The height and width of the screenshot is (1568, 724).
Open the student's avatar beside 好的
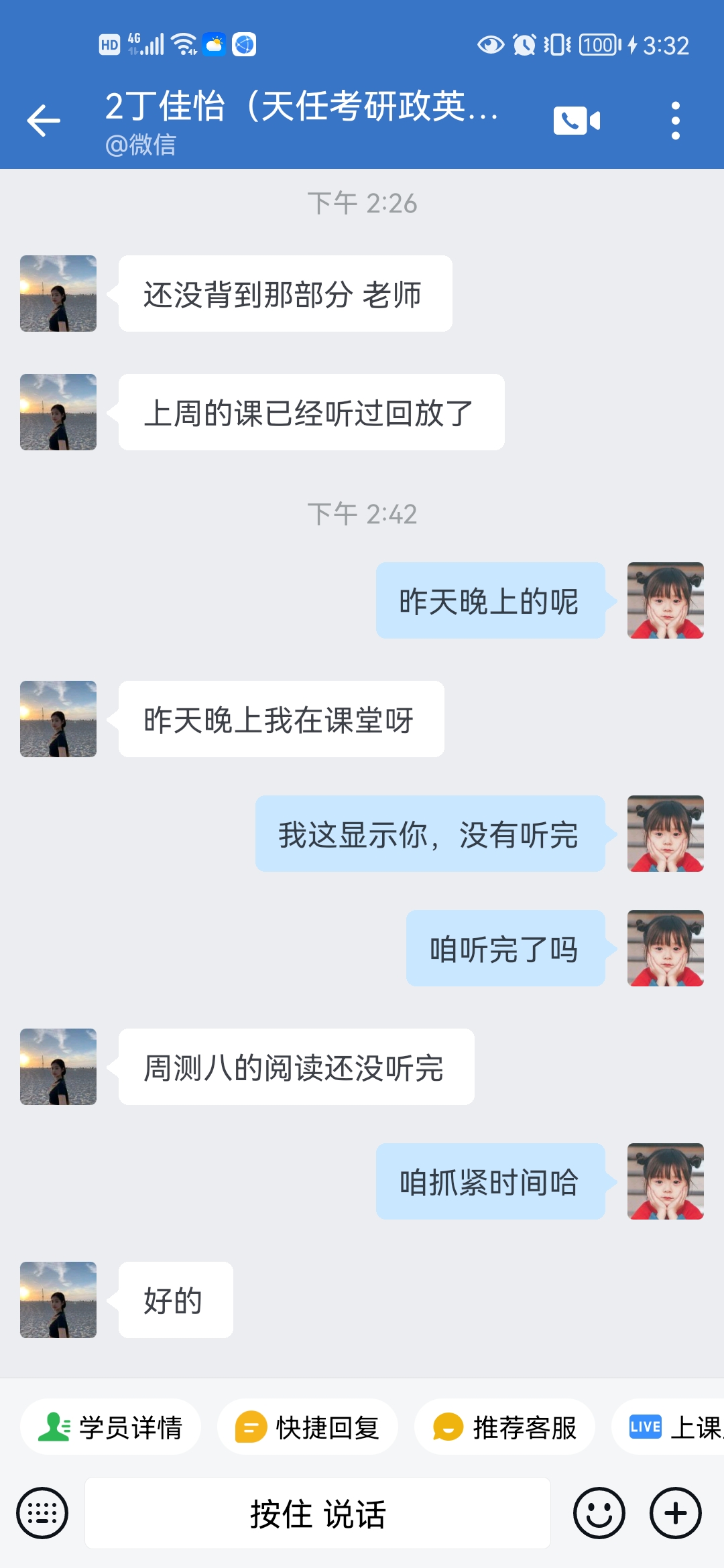(58, 1300)
